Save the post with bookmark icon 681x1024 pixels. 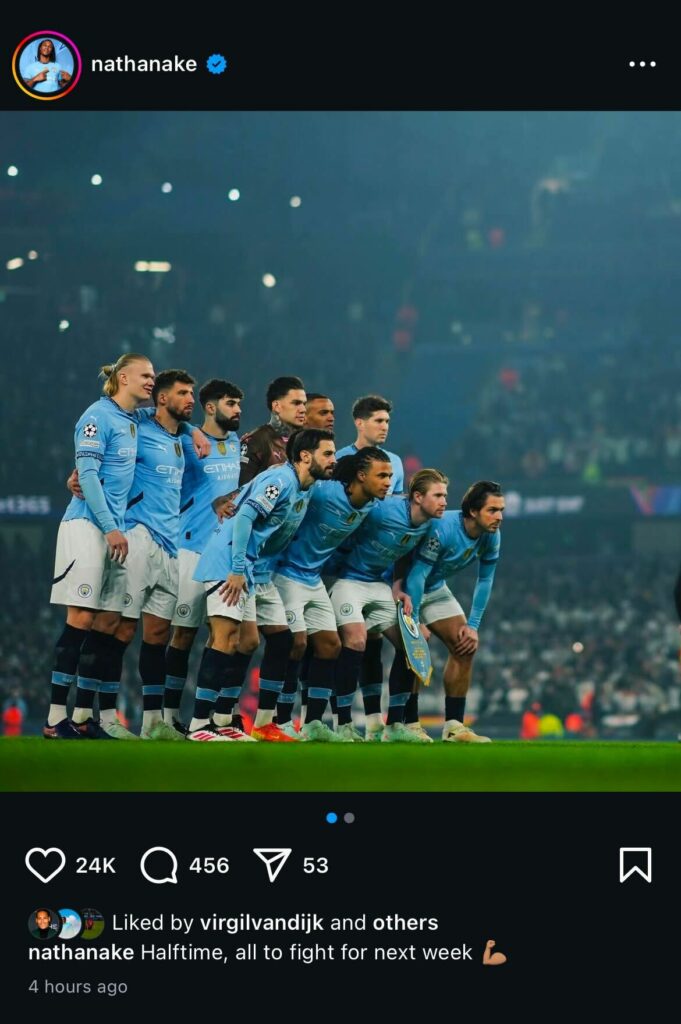635,865
